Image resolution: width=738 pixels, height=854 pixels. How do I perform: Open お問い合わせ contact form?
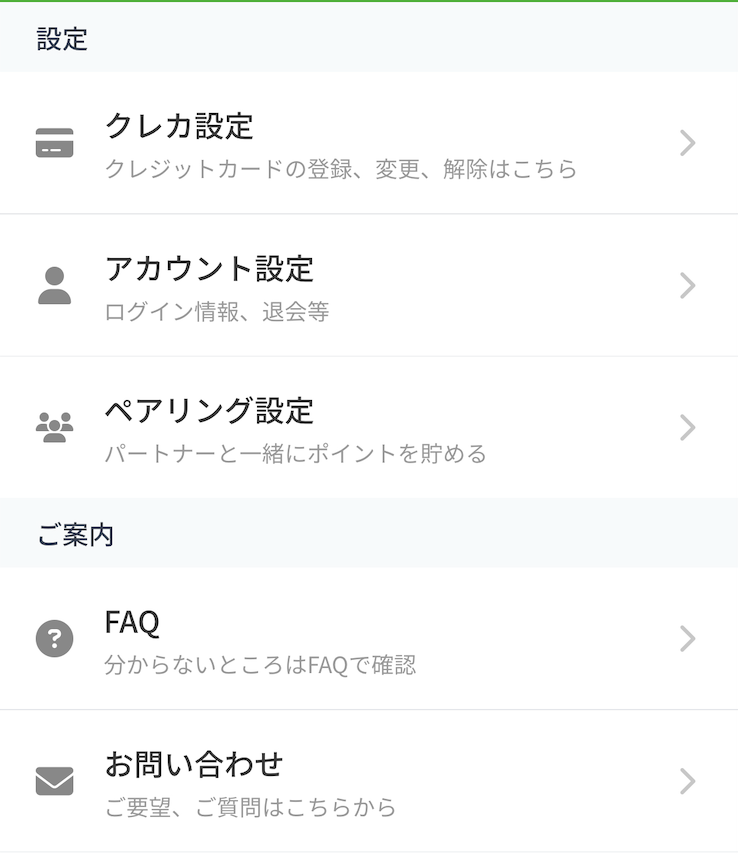tap(368, 780)
